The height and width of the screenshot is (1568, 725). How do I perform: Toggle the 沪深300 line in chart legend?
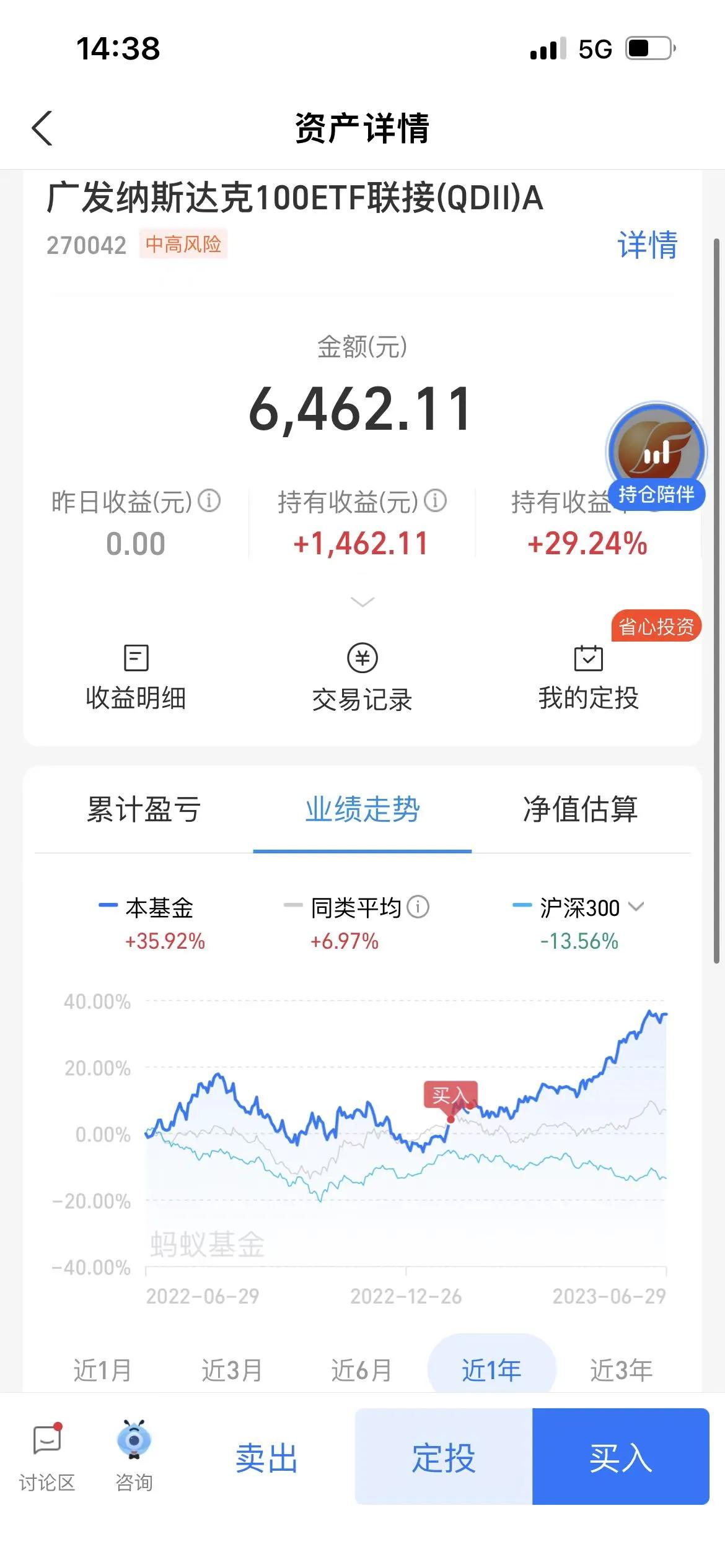point(575,907)
